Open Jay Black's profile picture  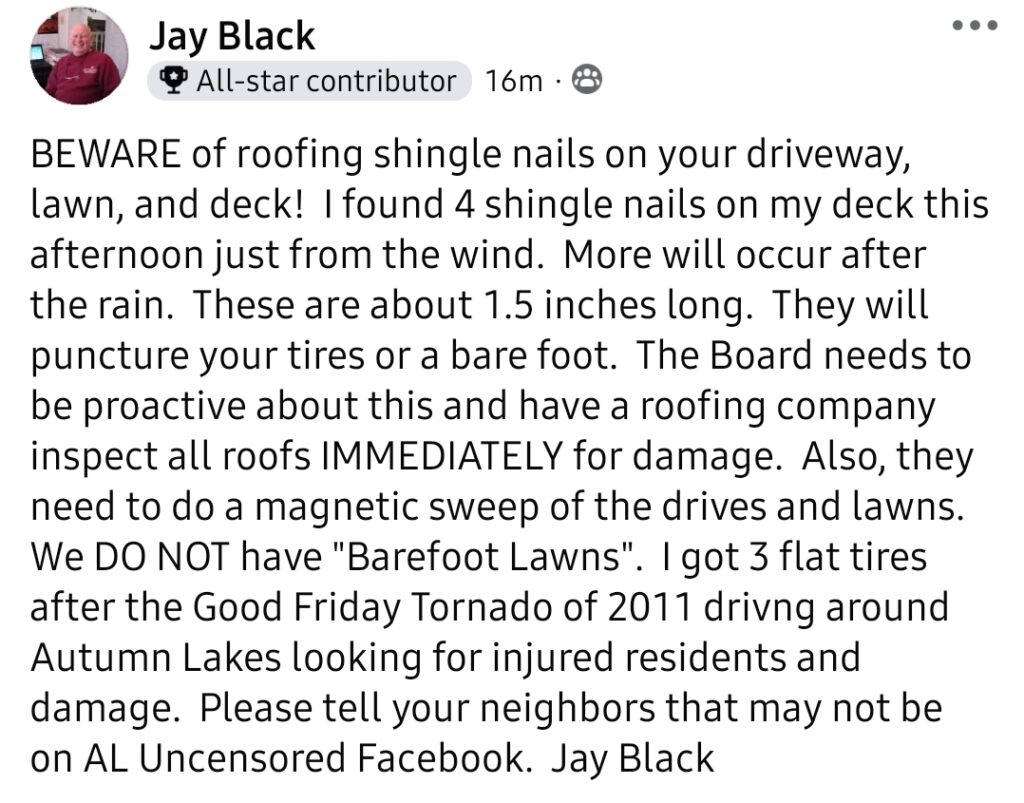coord(79,56)
